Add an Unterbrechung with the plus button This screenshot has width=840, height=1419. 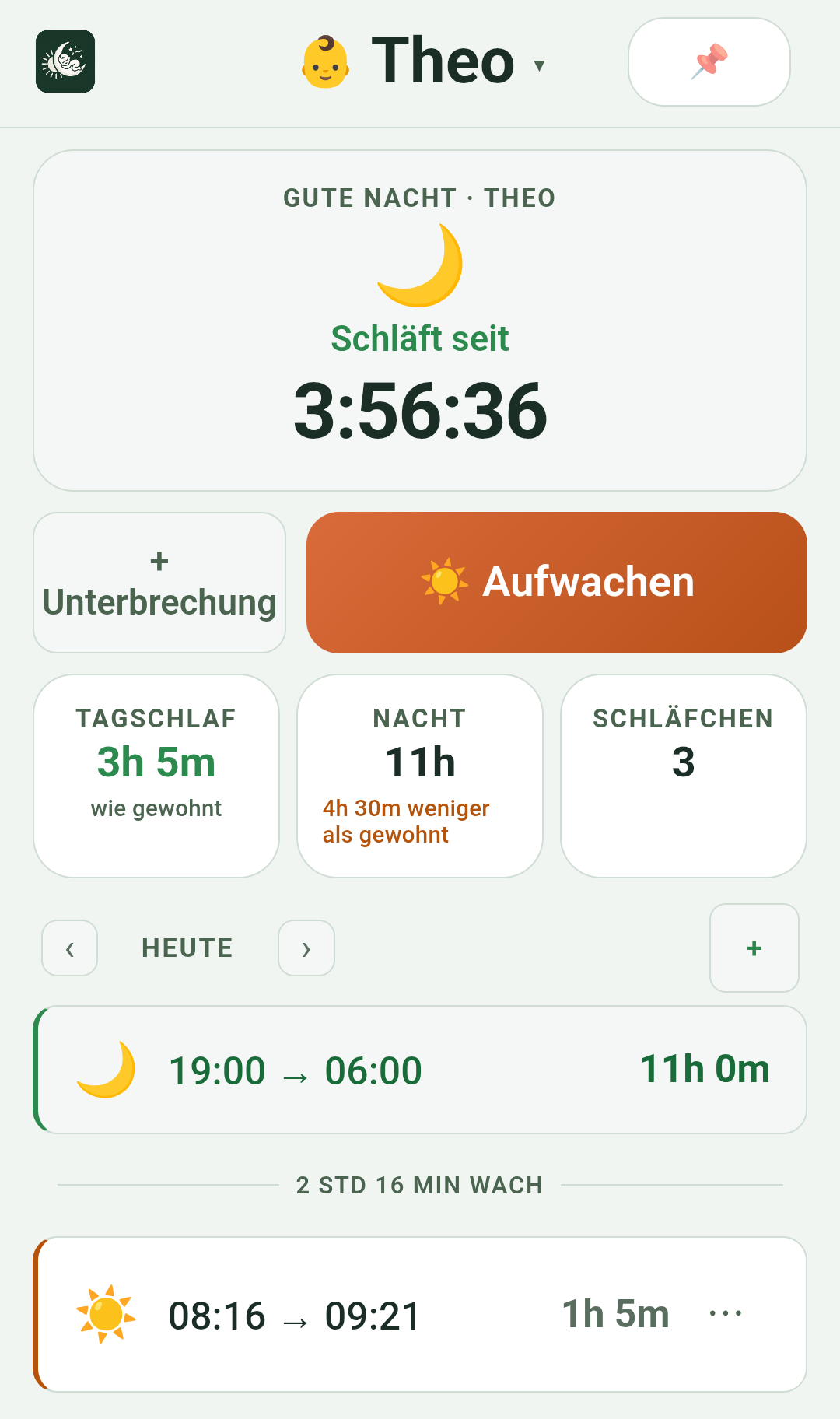(159, 581)
